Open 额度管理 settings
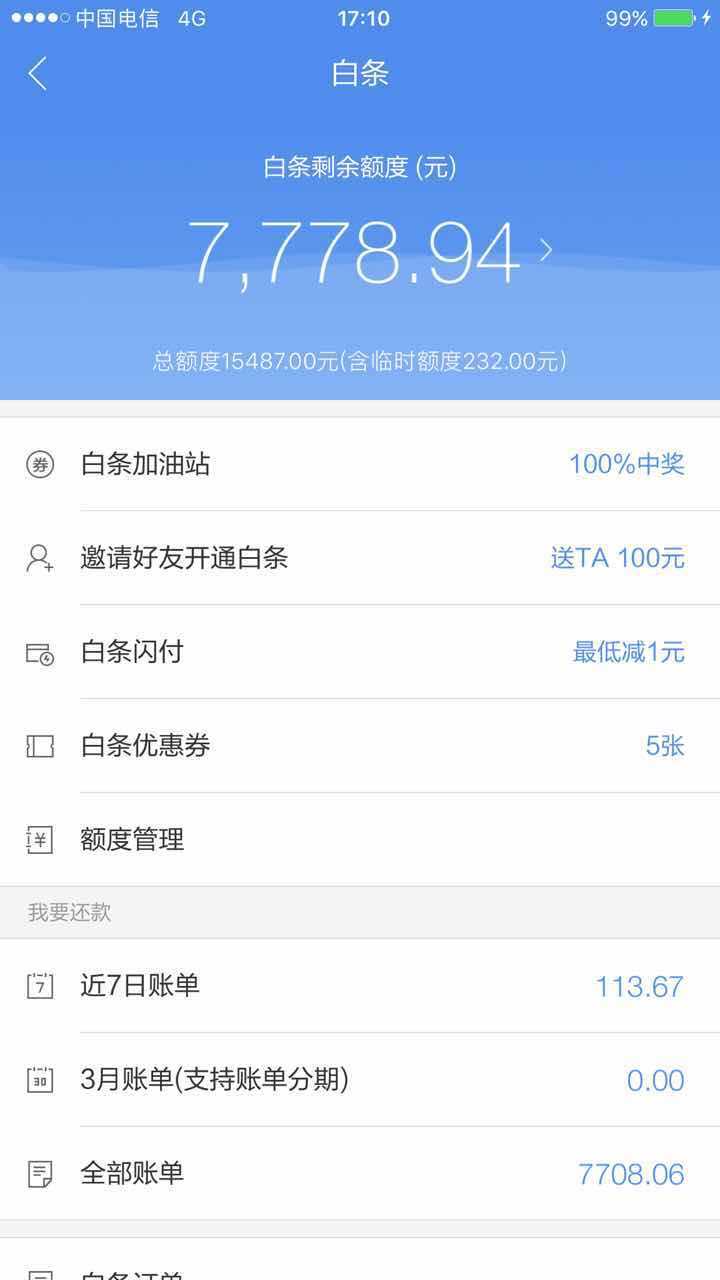Screen dimensions: 720x1280 tap(360, 840)
